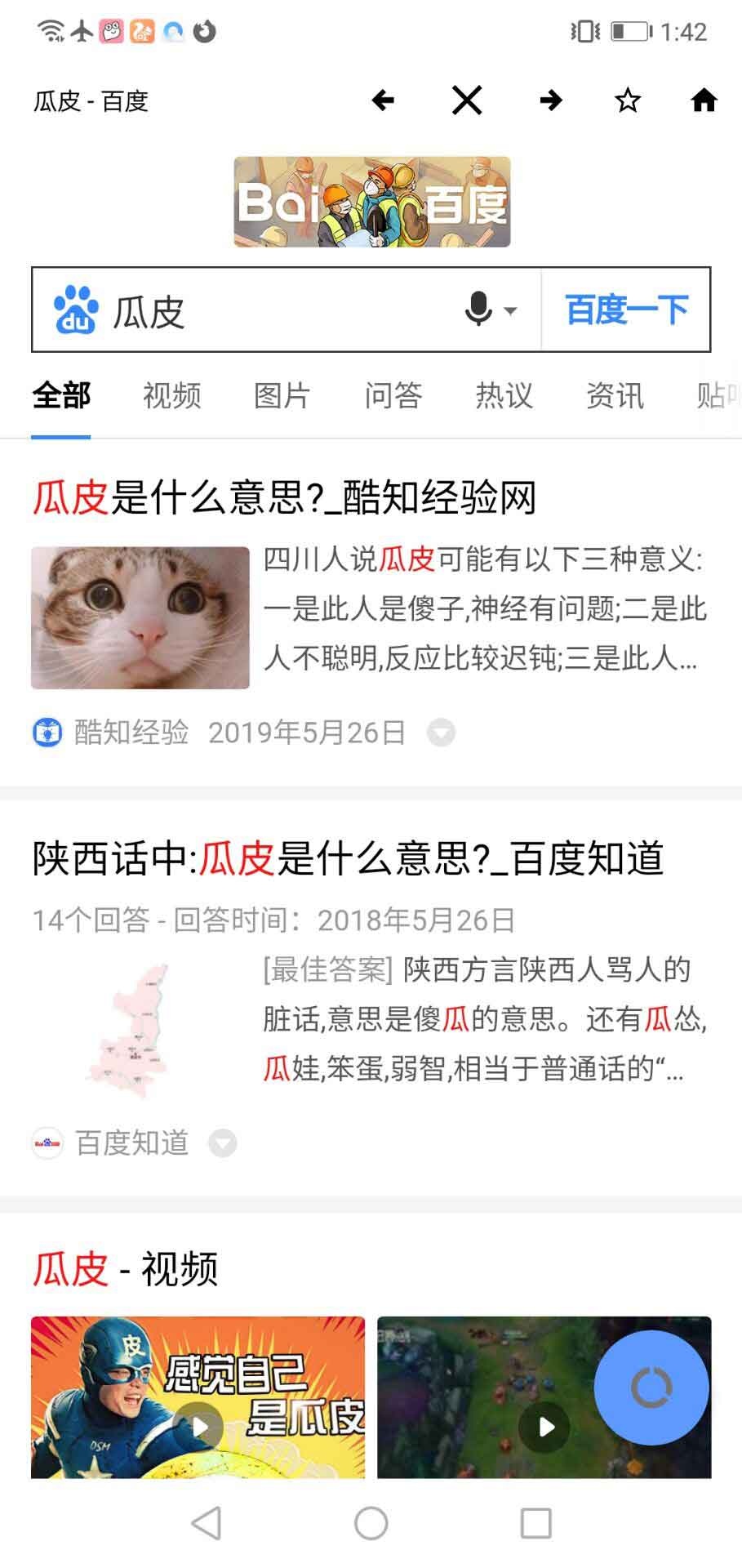This screenshot has height=1568, width=742.
Task: Expand the chevron beside 百度知道
Action: click(x=222, y=1144)
